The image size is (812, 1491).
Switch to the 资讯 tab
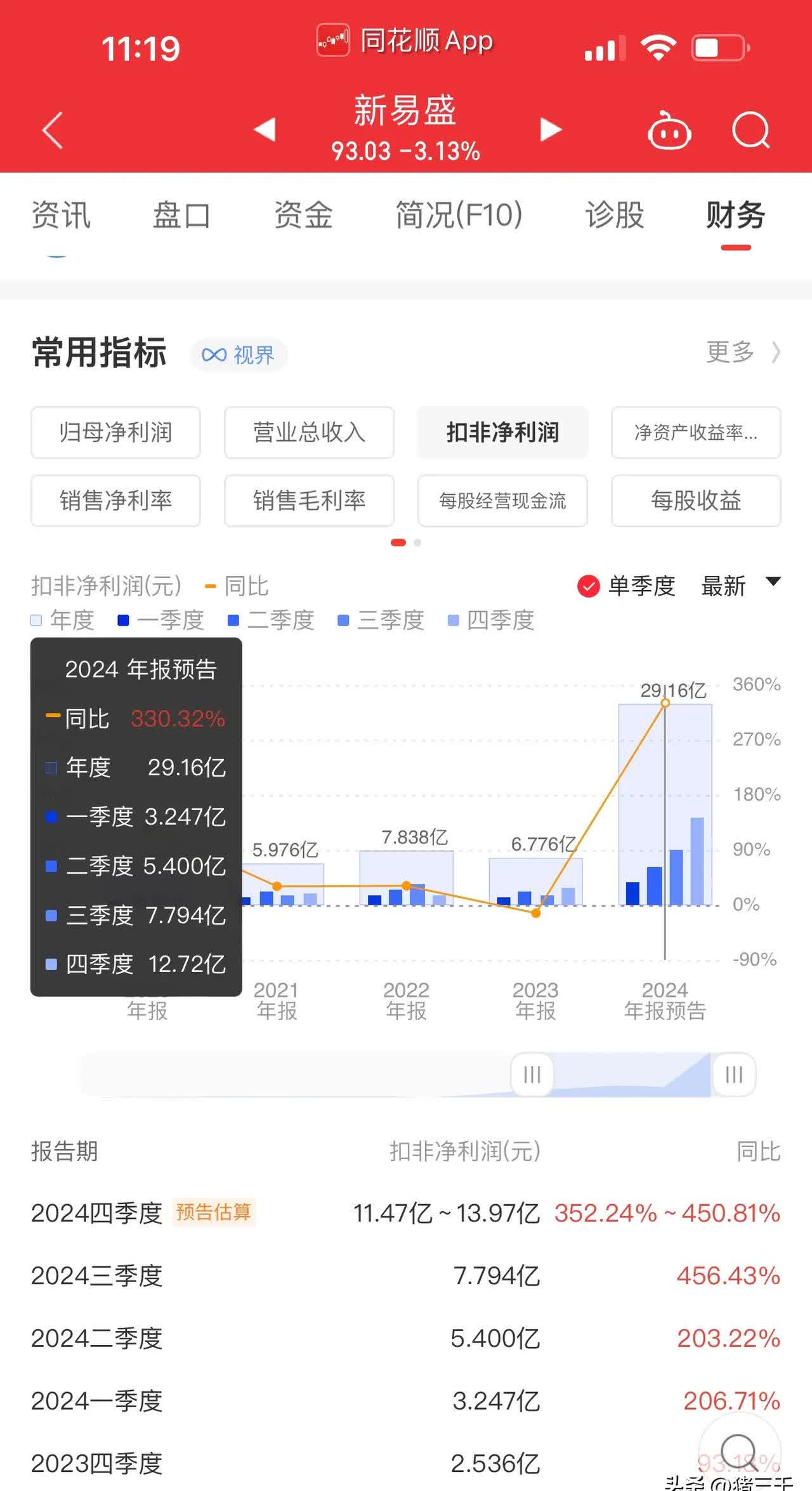click(61, 215)
